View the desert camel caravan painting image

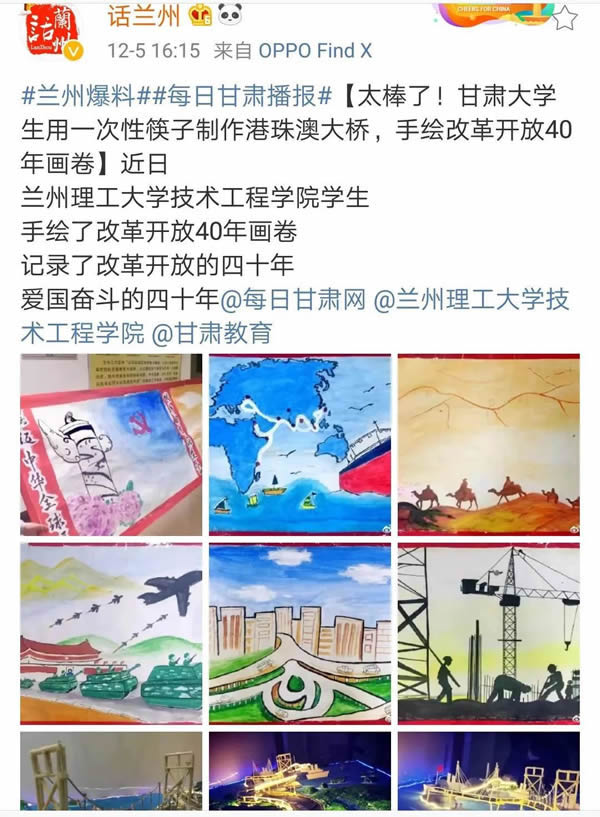tap(488, 444)
